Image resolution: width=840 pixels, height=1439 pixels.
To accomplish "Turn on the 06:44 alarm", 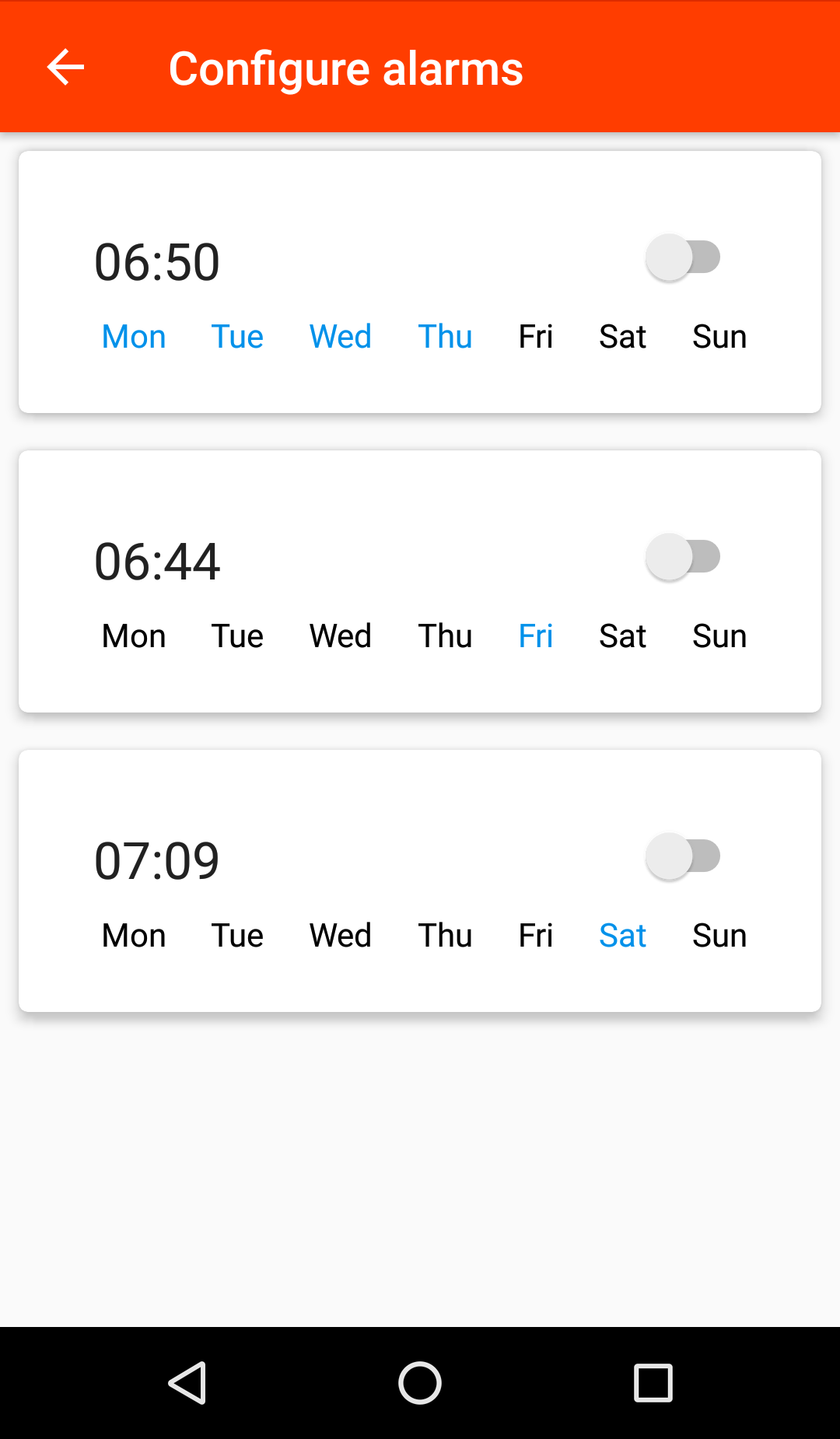I will click(x=683, y=557).
